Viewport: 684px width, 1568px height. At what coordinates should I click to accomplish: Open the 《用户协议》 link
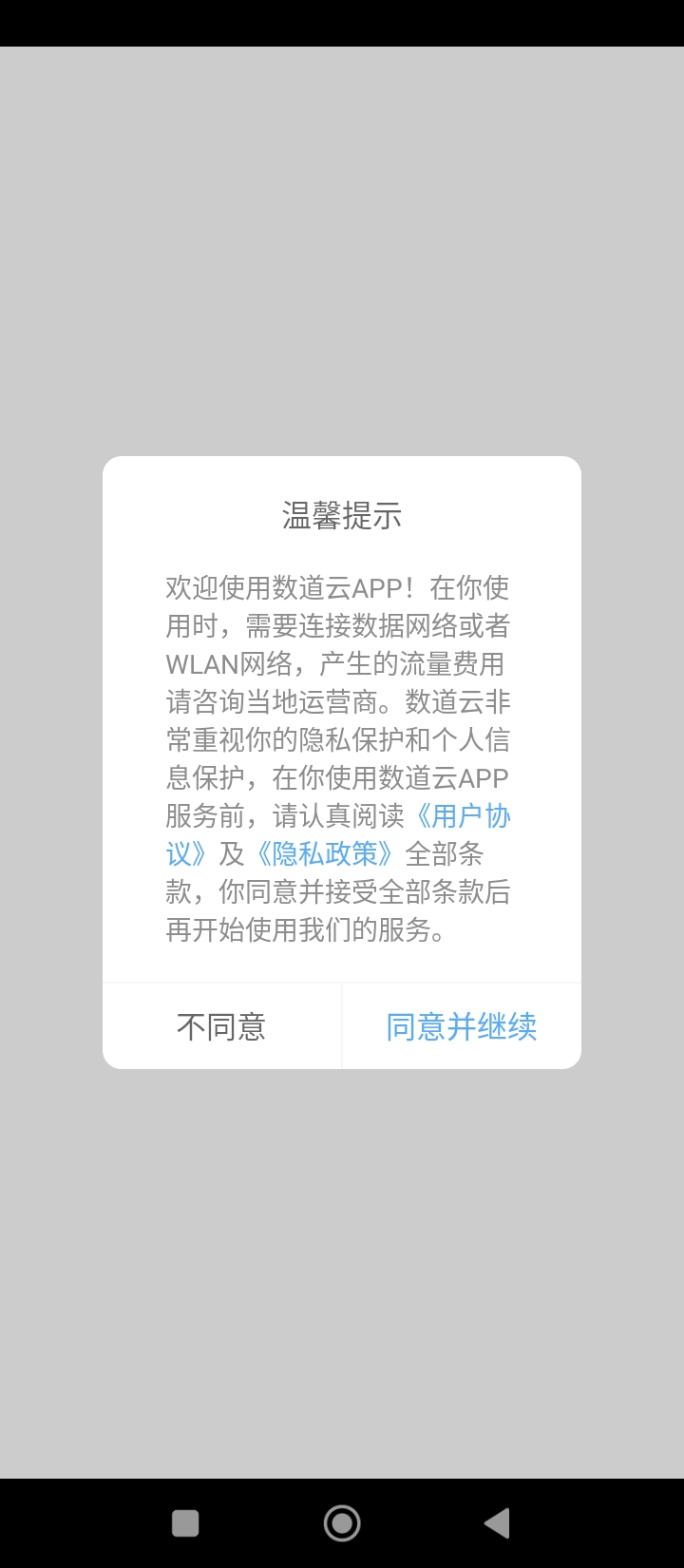coord(465,816)
